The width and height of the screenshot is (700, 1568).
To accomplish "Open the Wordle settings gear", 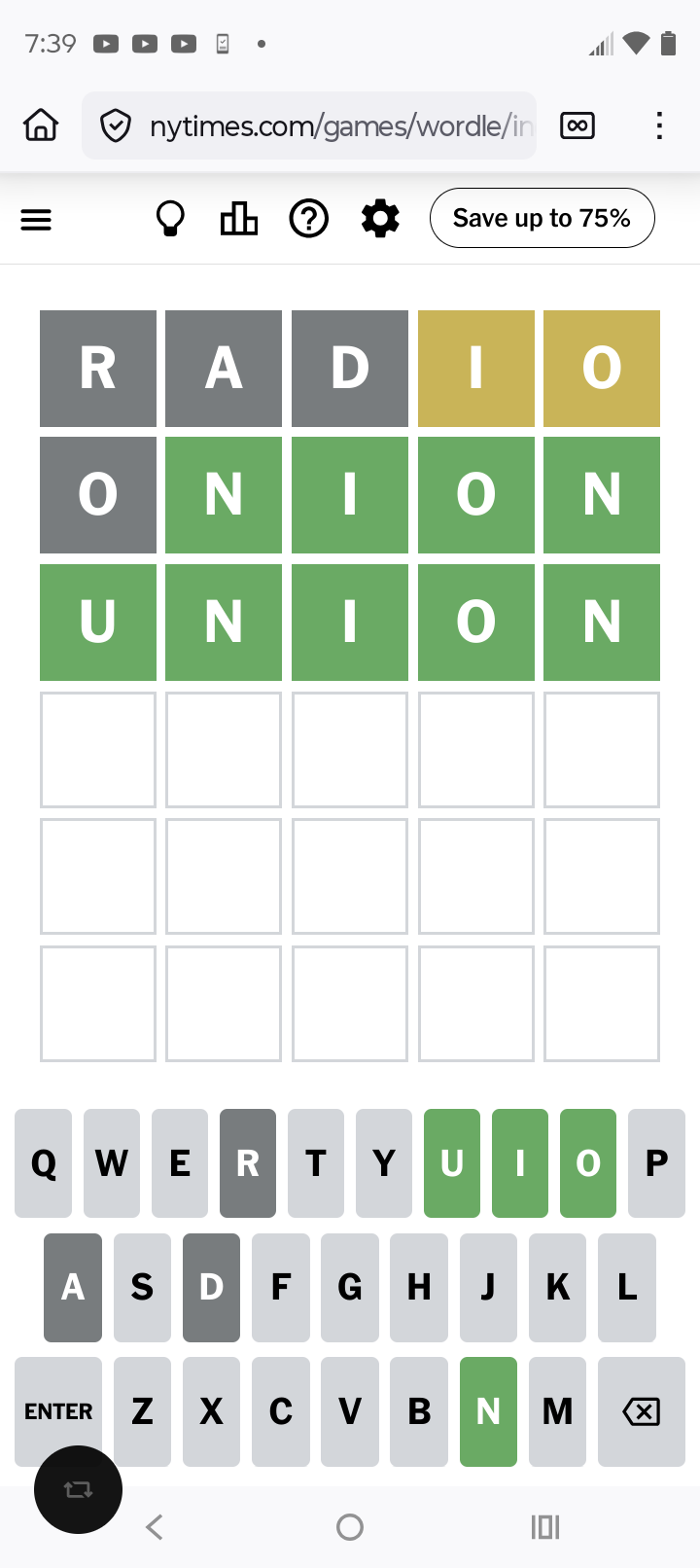I will coord(380,219).
